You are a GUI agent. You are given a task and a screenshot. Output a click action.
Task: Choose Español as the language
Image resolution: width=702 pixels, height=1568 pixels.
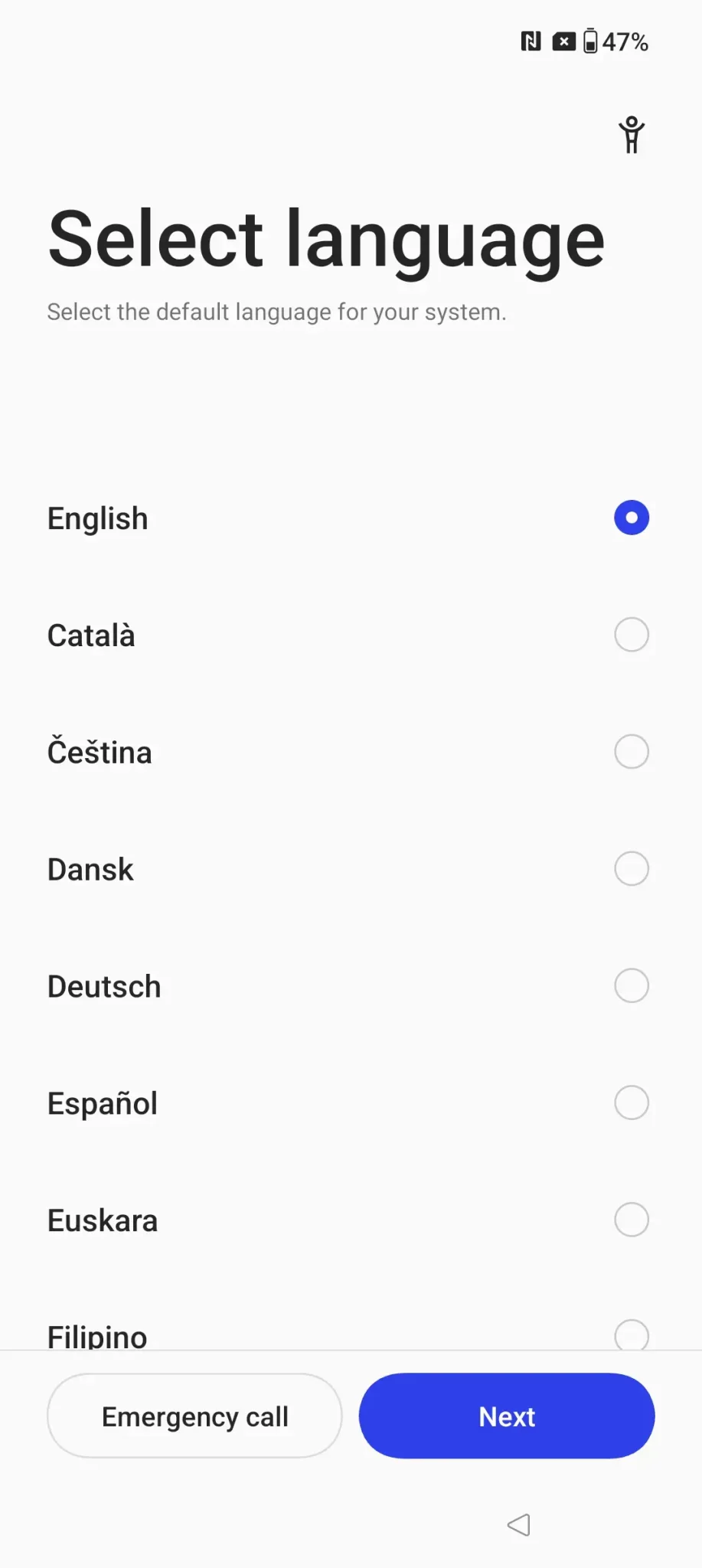(351, 1103)
